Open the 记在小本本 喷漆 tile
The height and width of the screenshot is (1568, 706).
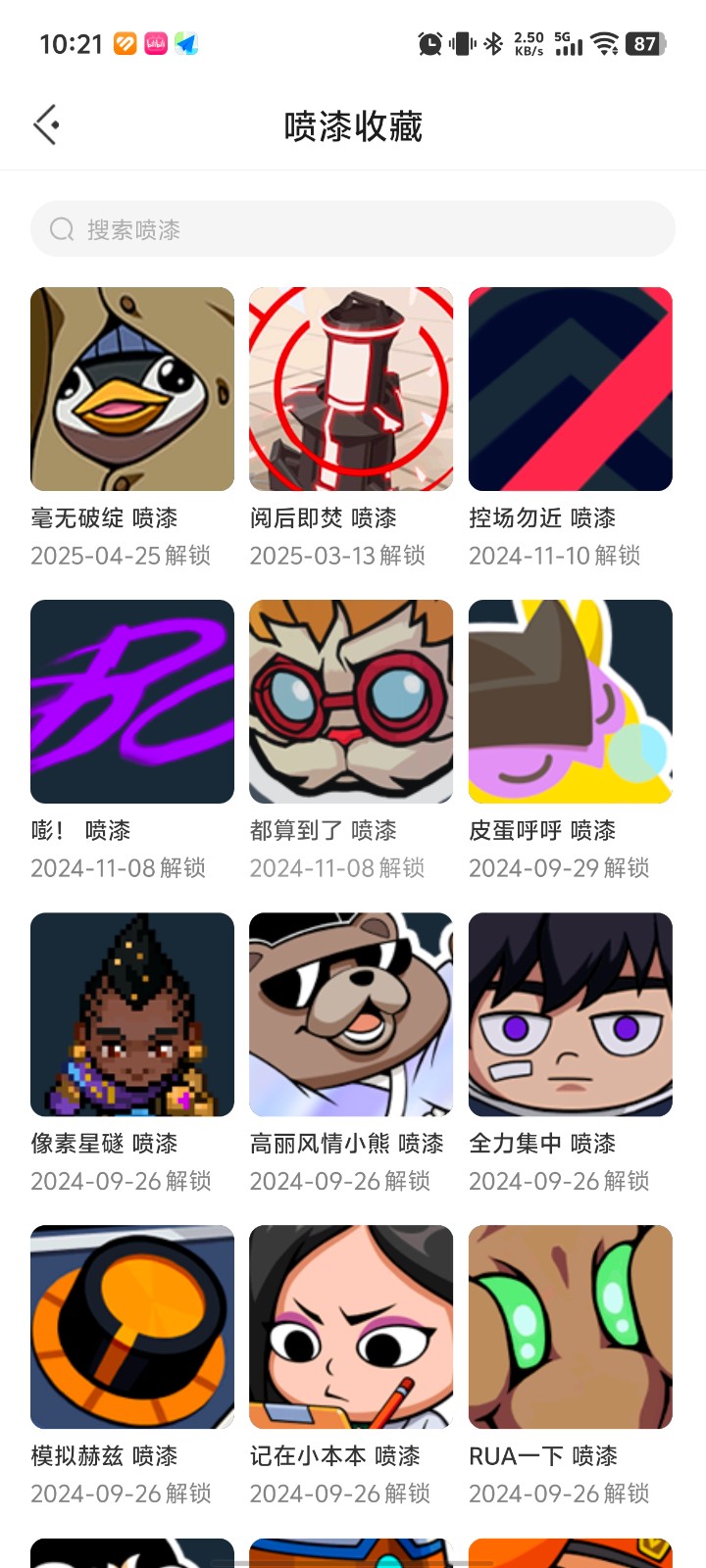[x=351, y=1327]
